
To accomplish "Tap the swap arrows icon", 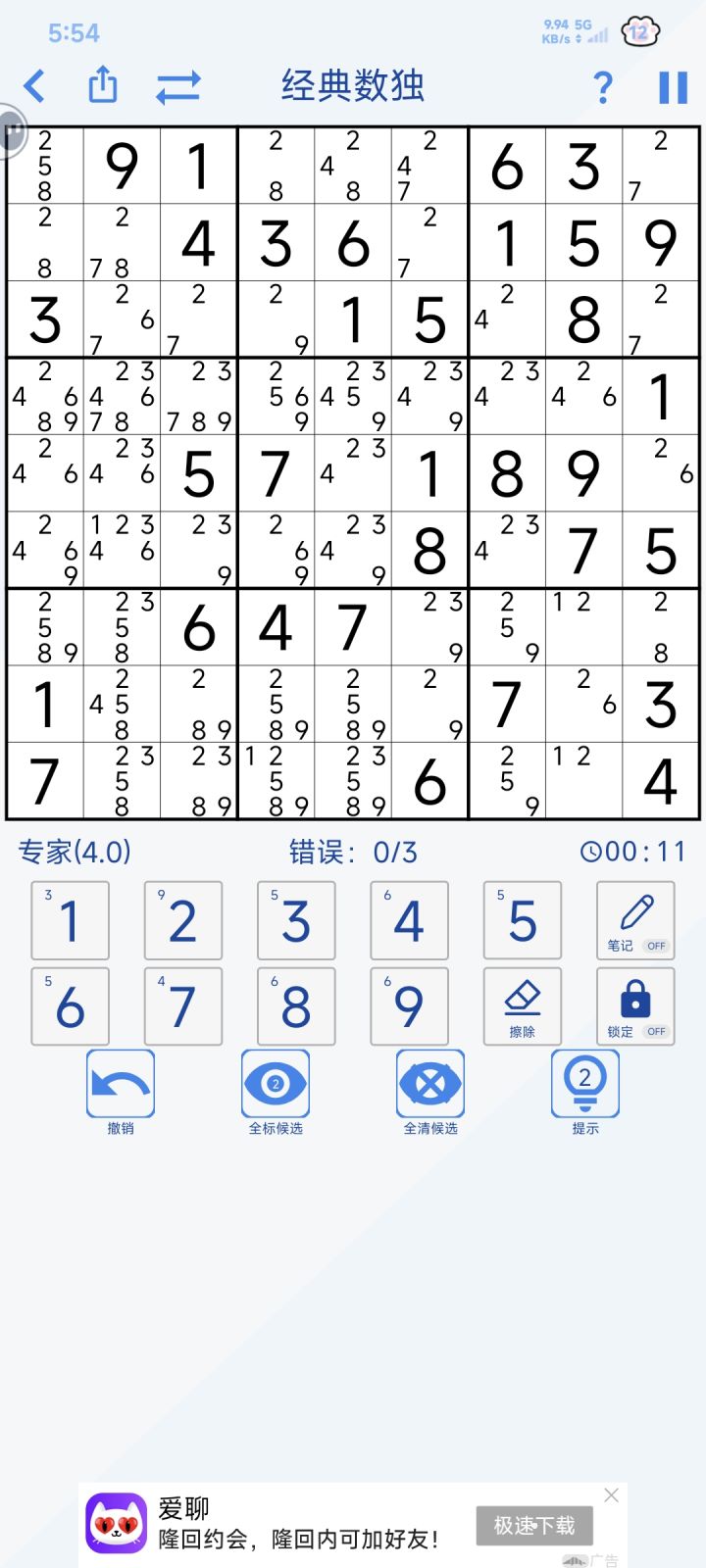I will [178, 87].
